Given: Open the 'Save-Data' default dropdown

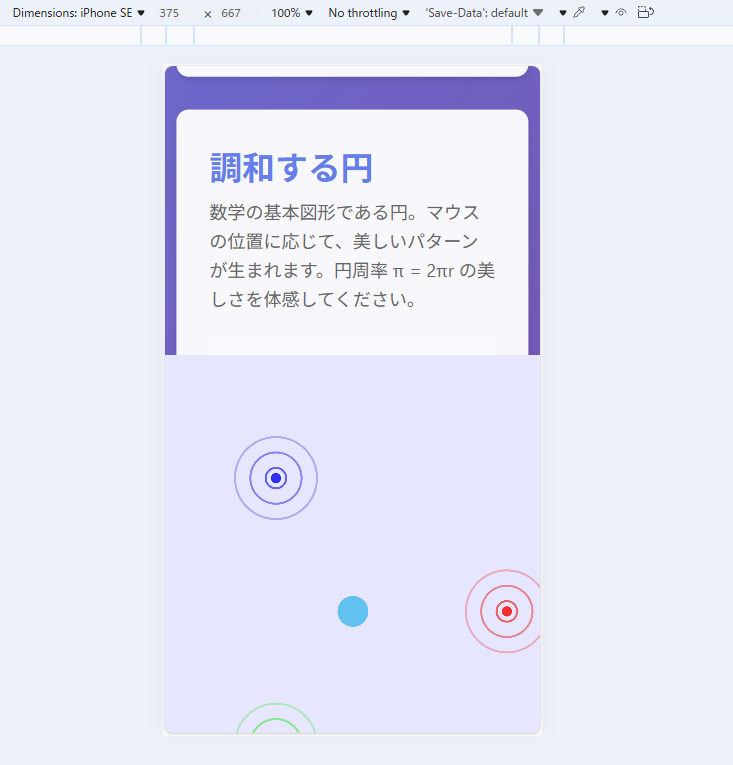Looking at the screenshot, I should coord(484,13).
